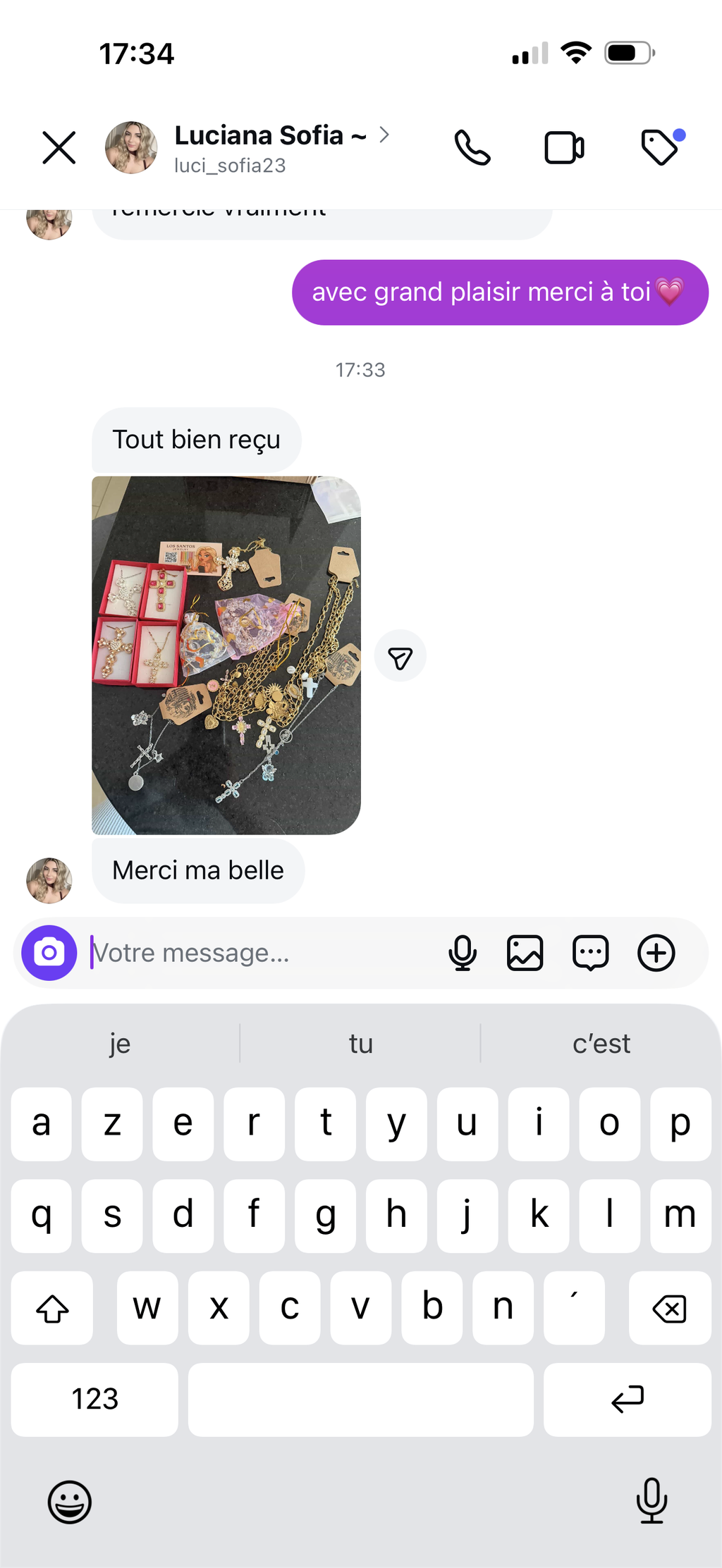Viewport: 722px width, 1568px height.
Task: Open the label tag icon
Action: click(x=661, y=147)
